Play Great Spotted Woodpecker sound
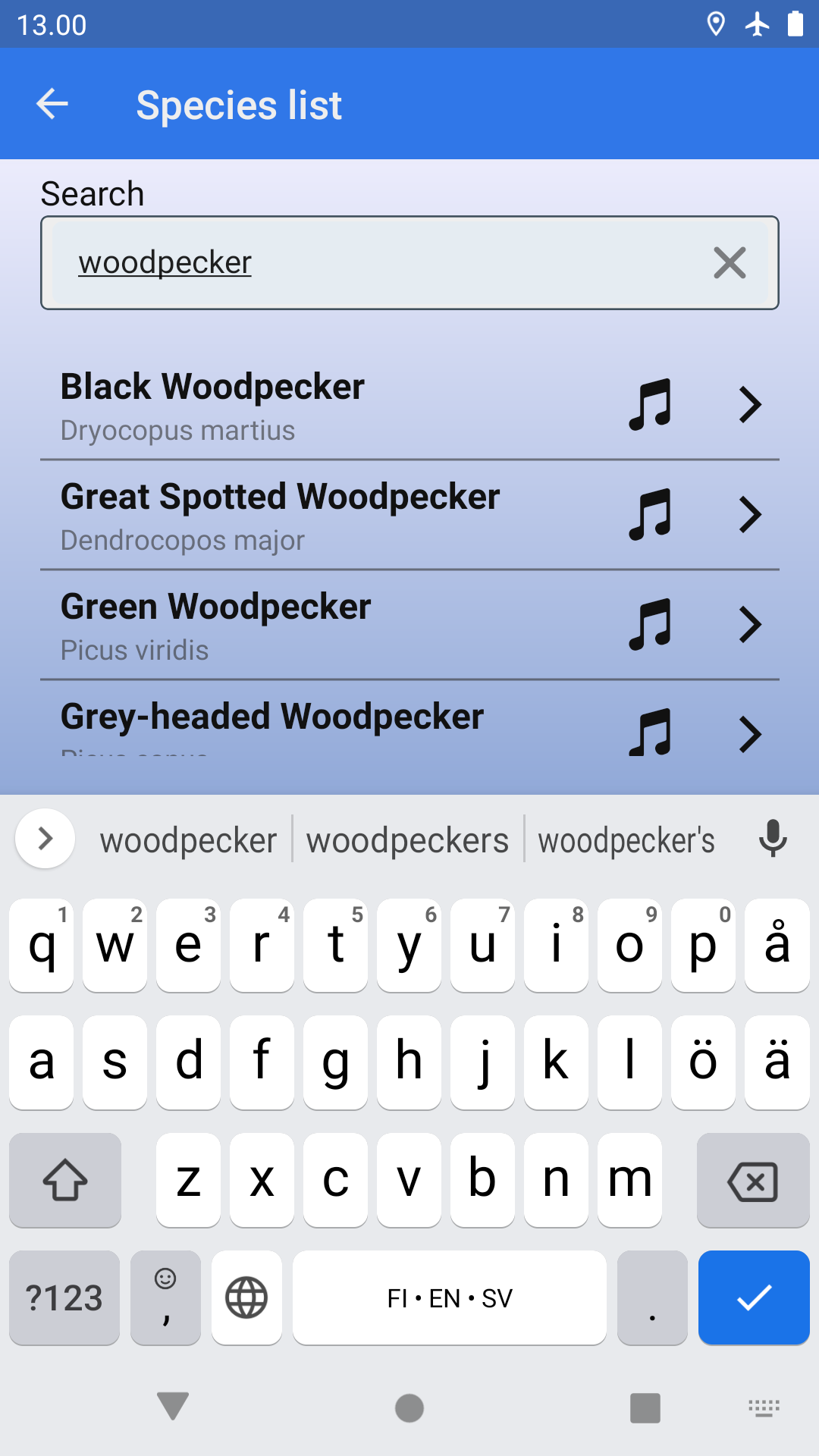819x1456 pixels. tap(651, 515)
